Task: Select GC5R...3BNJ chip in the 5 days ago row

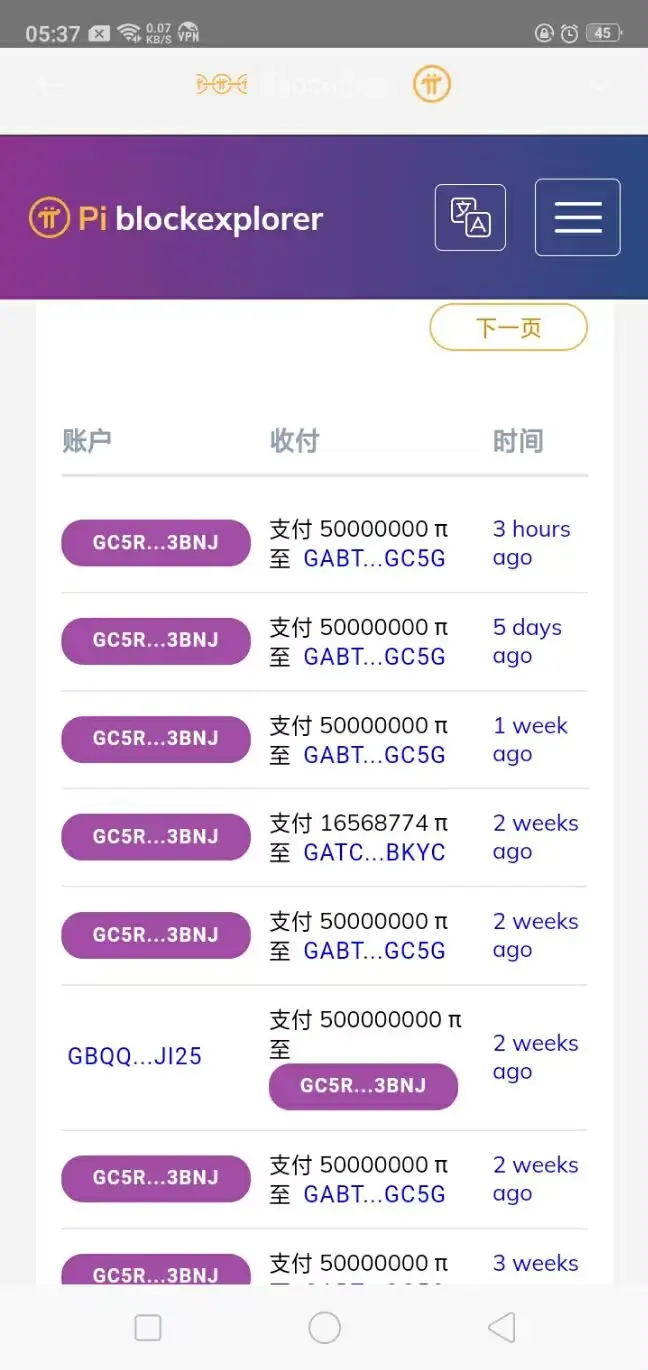Action: 156,641
